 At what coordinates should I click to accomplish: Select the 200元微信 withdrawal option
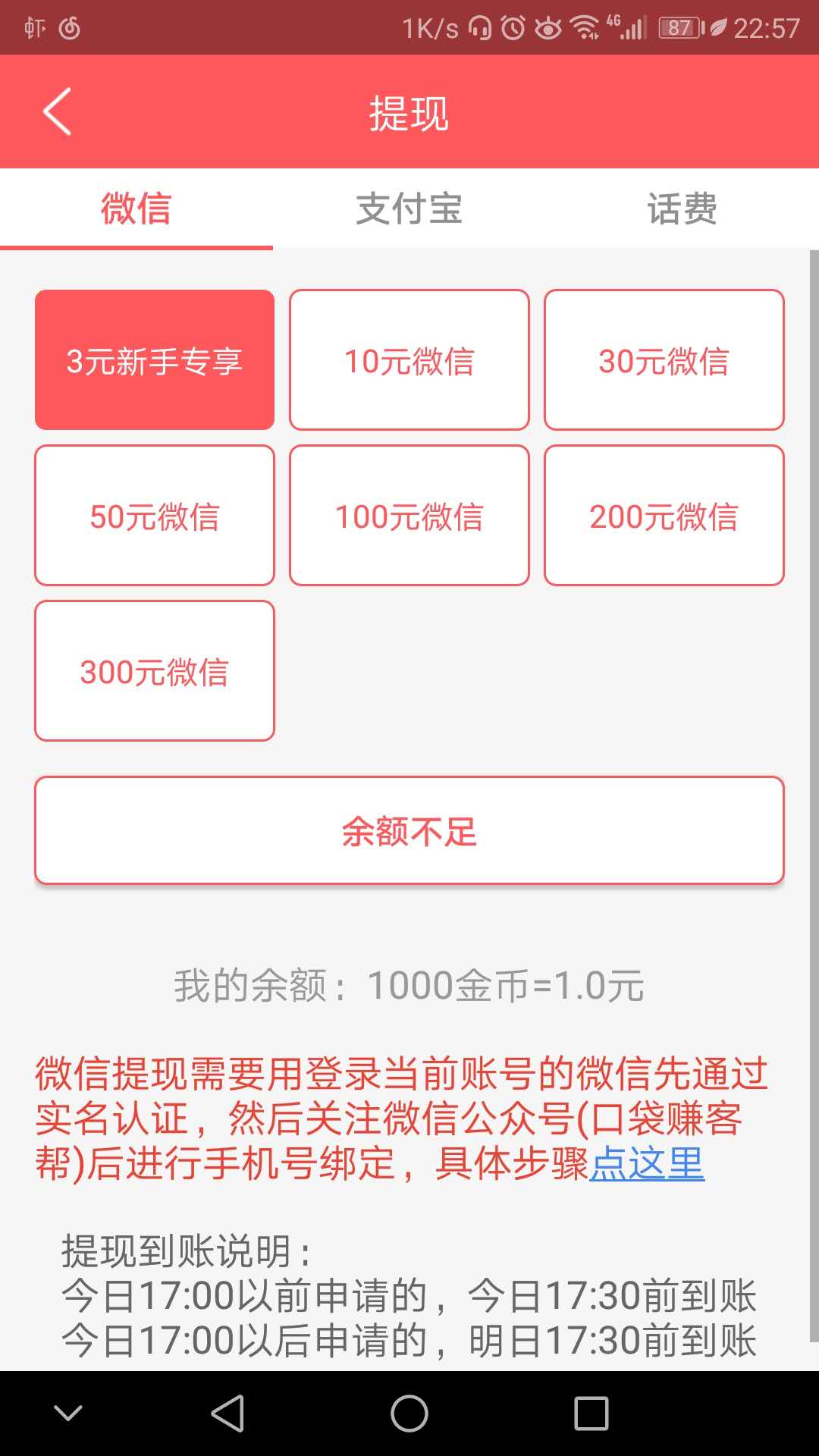664,515
